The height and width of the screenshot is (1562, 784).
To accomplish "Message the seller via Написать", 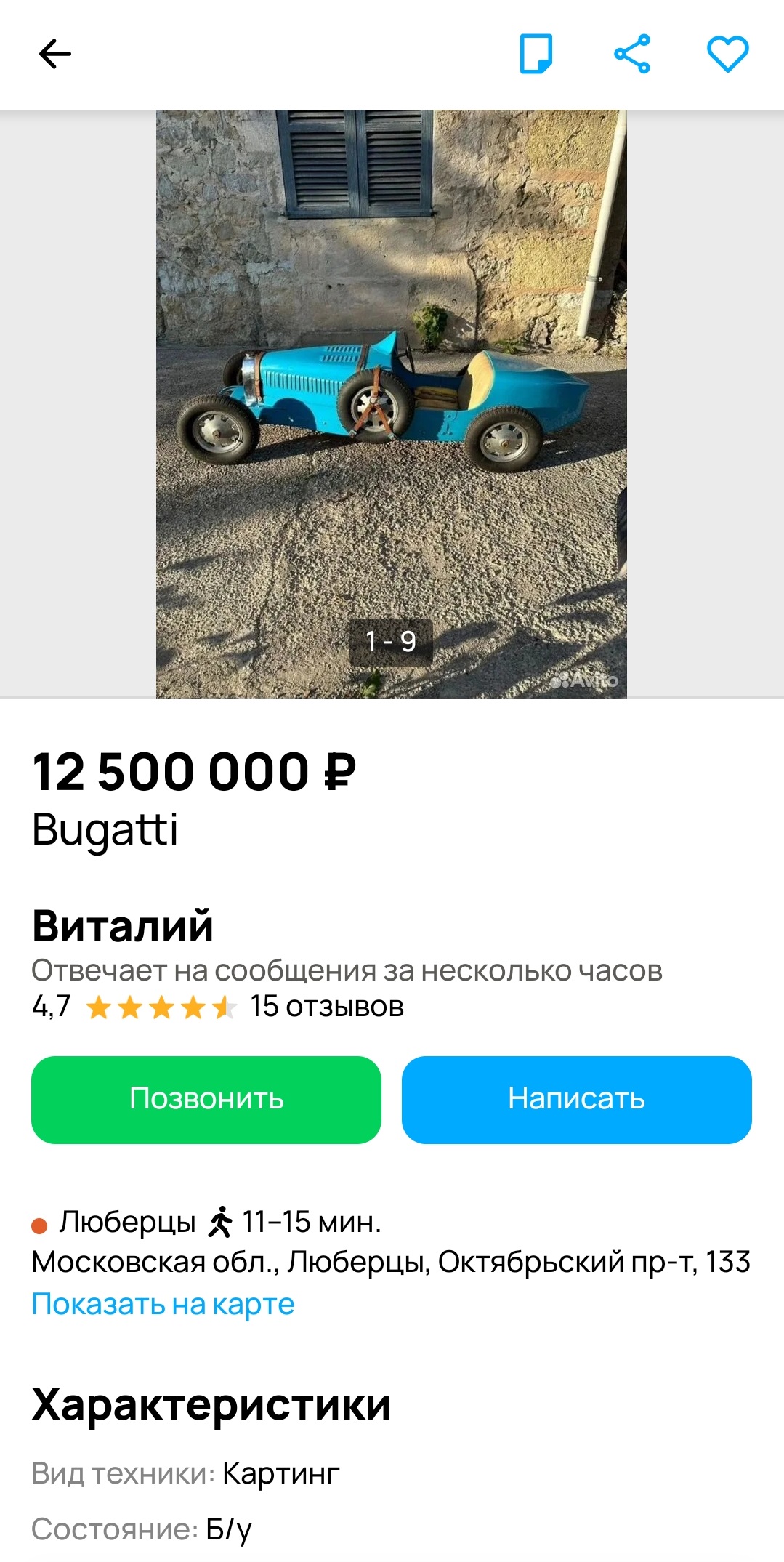I will pos(576,1099).
